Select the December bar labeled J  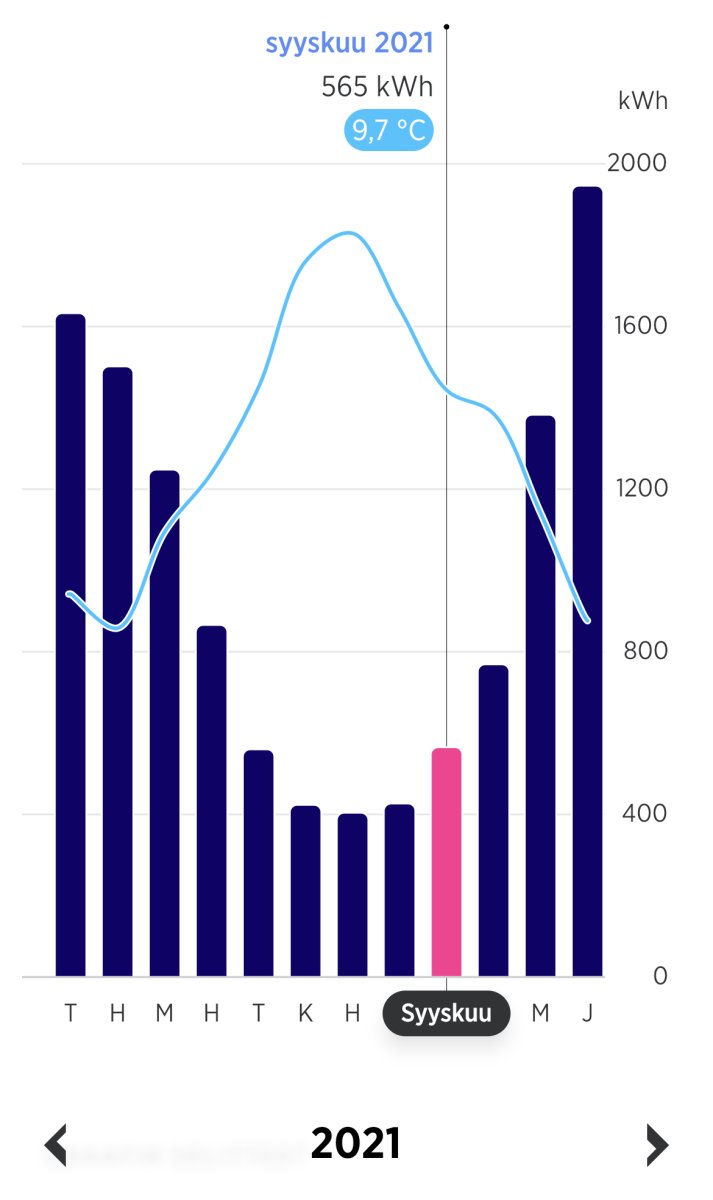(x=587, y=580)
